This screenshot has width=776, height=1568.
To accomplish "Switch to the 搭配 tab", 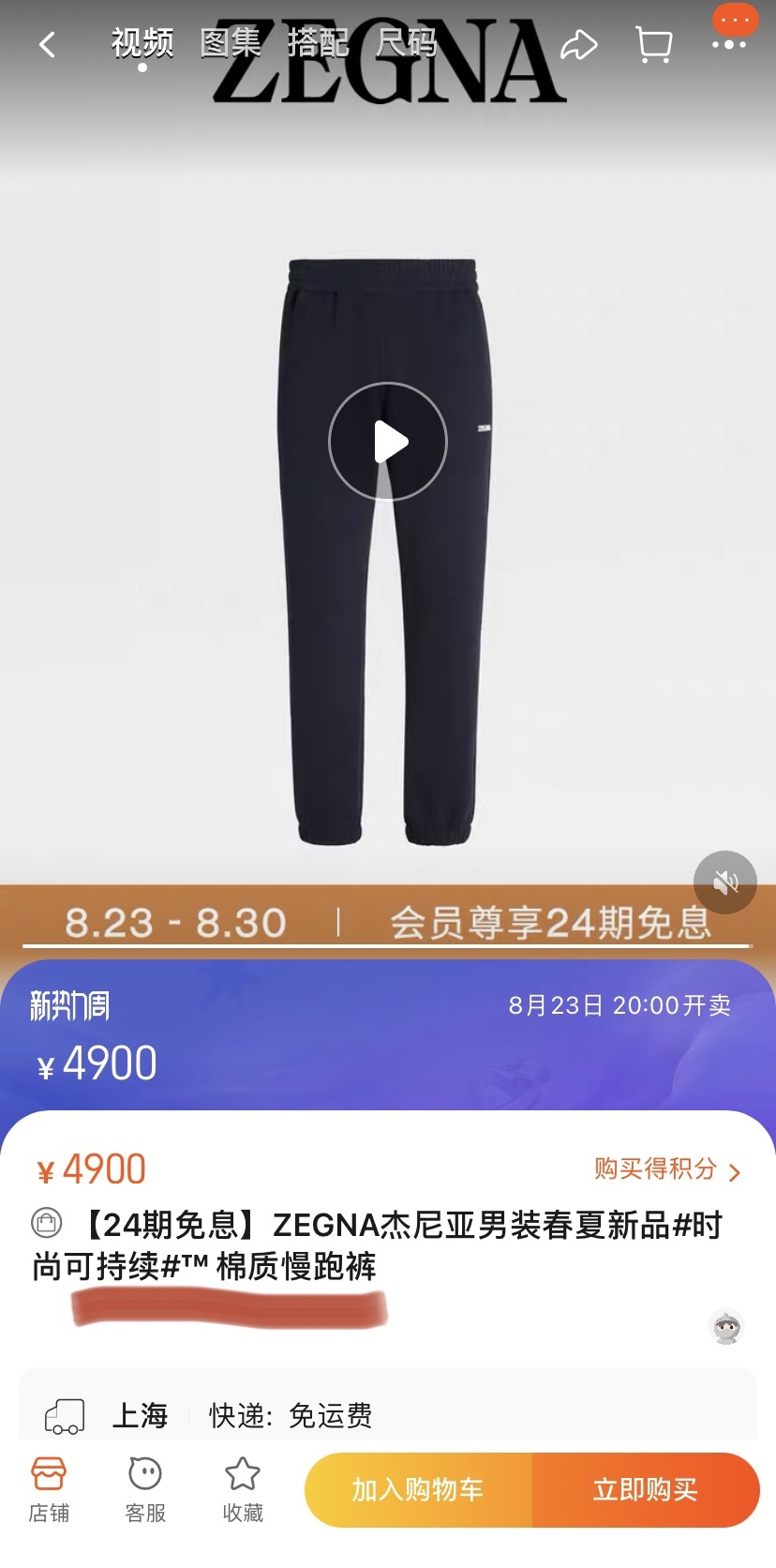I will (318, 43).
